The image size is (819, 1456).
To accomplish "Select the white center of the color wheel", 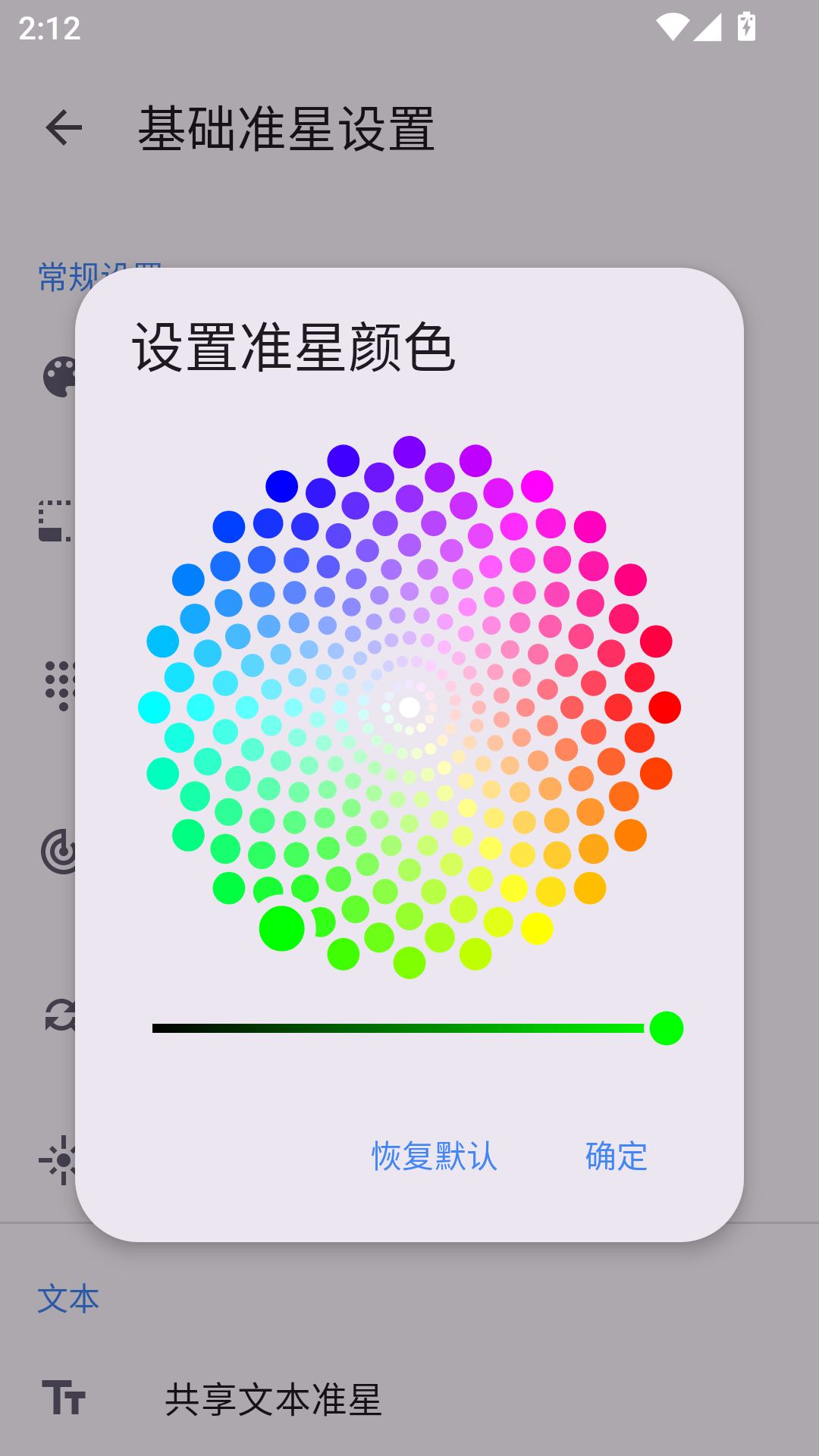I will point(411,707).
